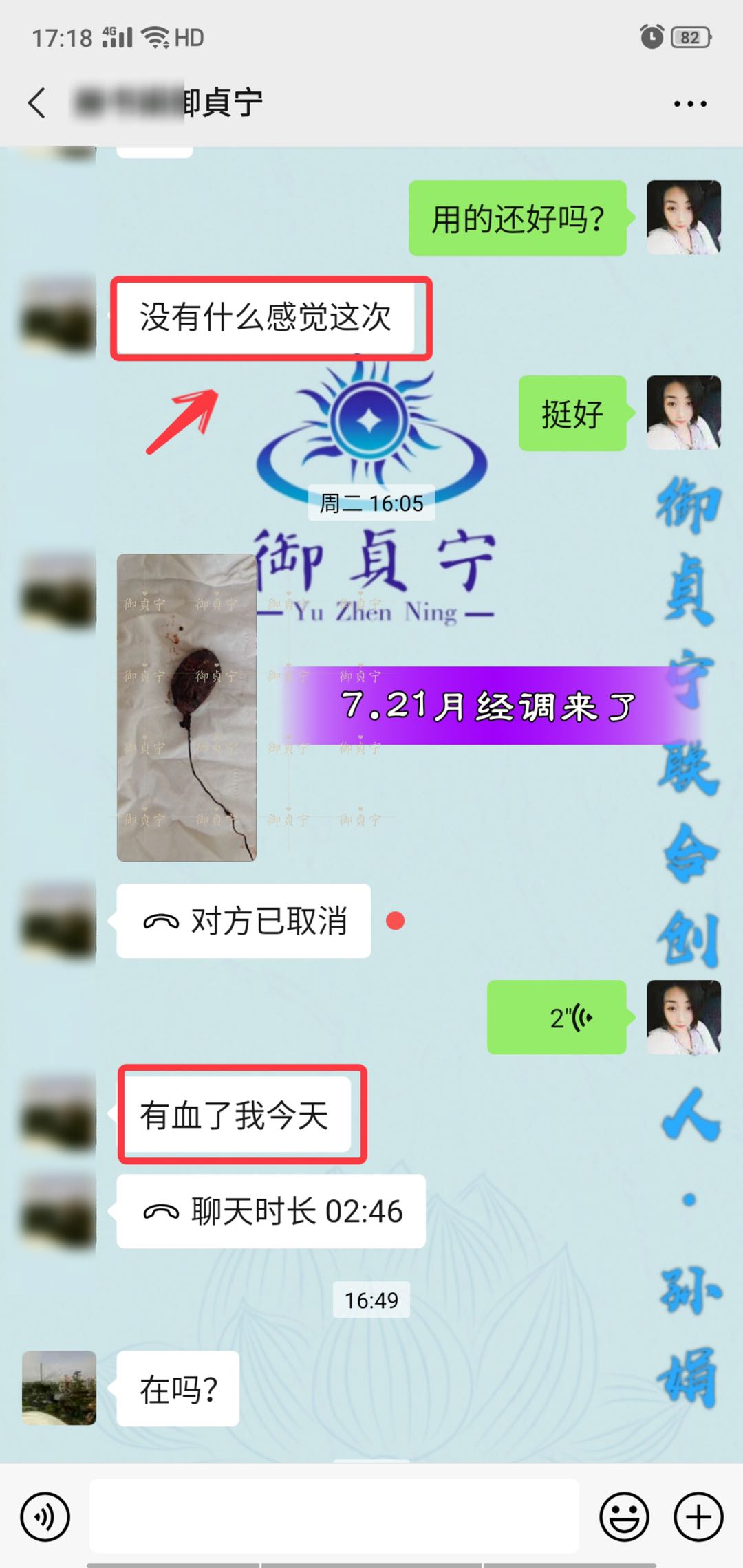The image size is (743, 1568).
Task: Redial from 聊天时长 02:46 call record
Action: pos(271,1211)
